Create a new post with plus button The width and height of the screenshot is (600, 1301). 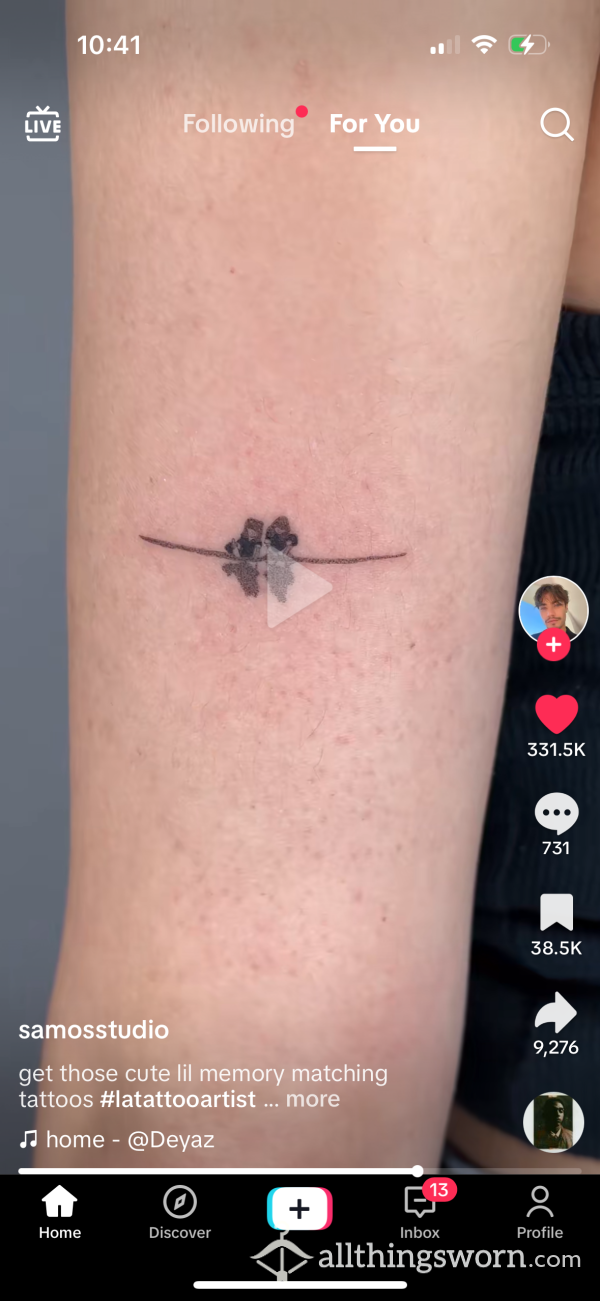pyautogui.click(x=299, y=1209)
